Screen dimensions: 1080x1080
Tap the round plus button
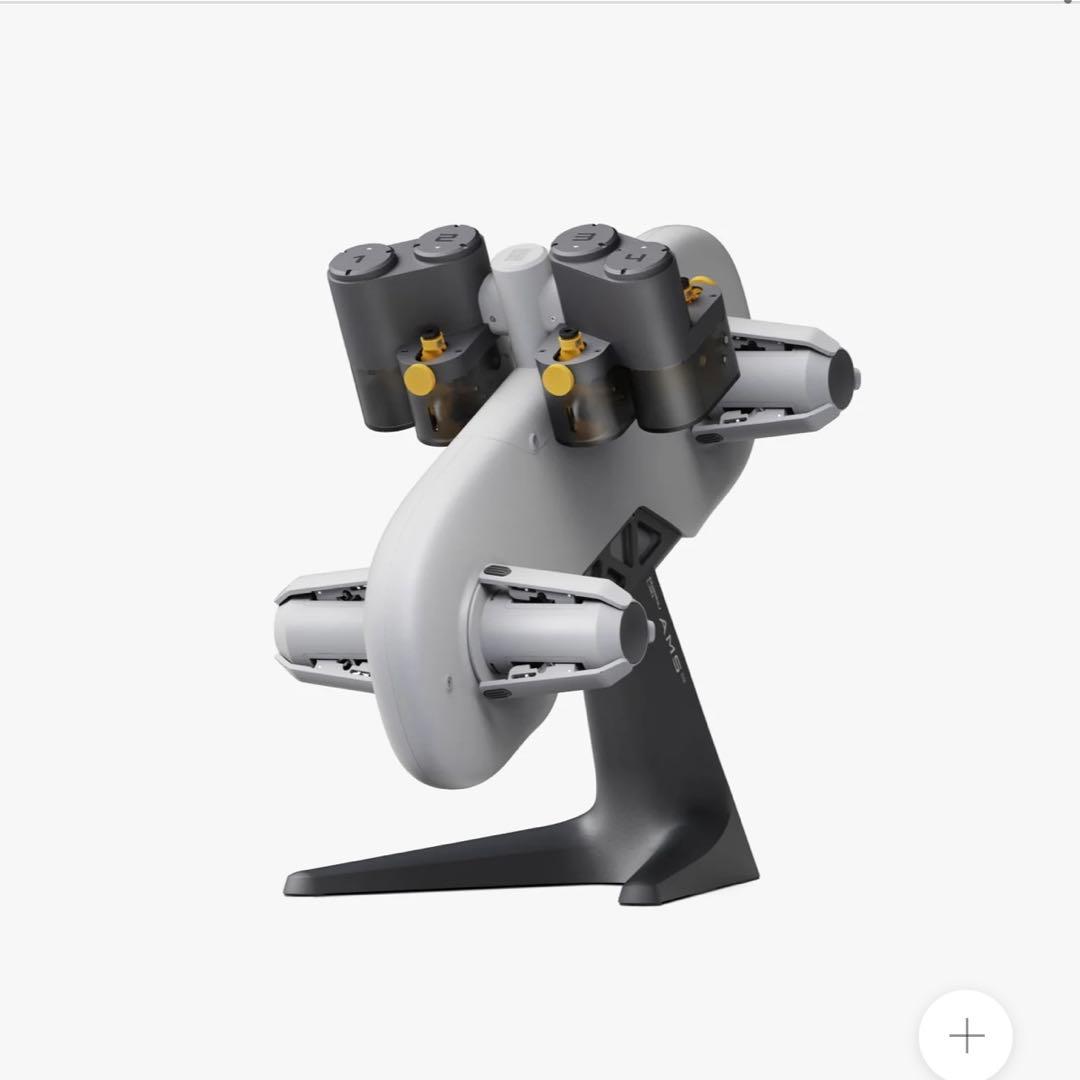pyautogui.click(x=966, y=1036)
